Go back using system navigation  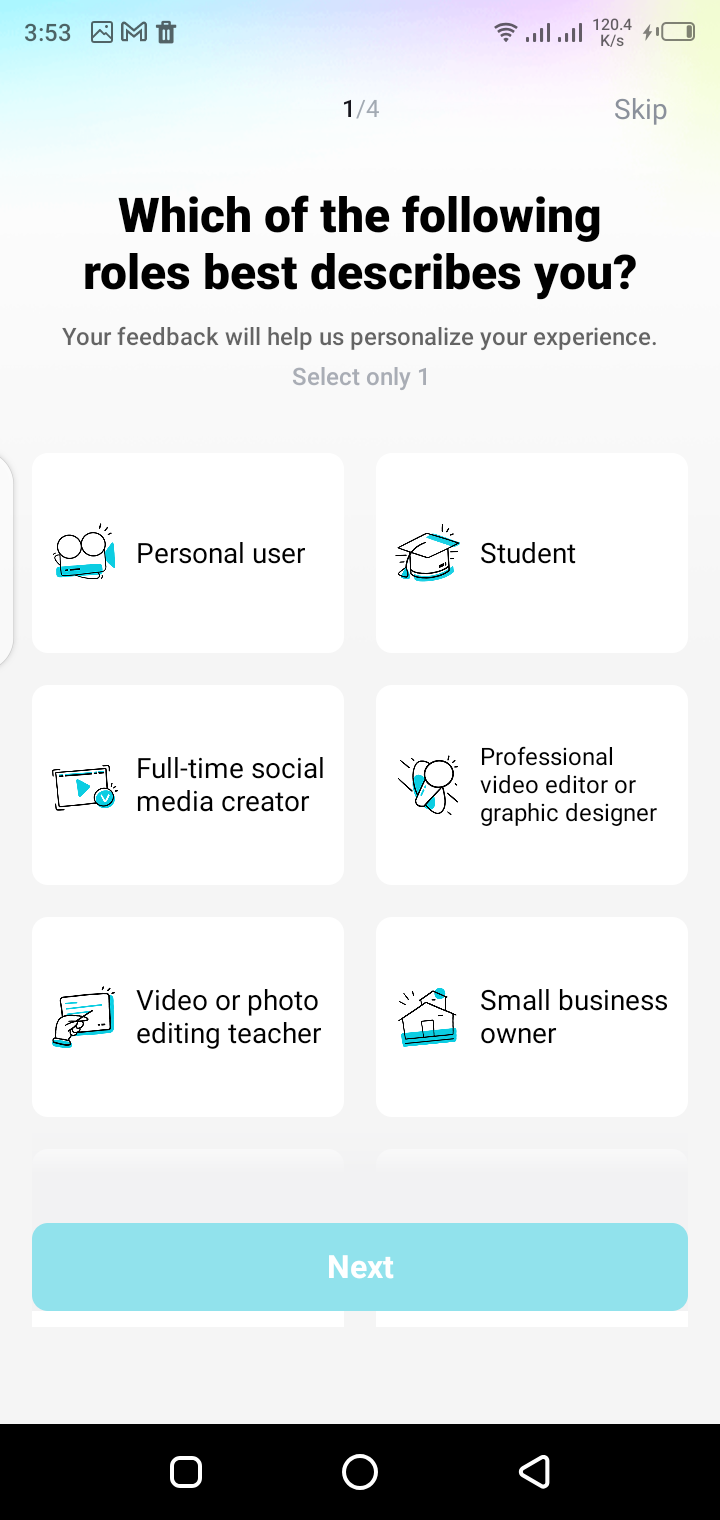[x=534, y=1471]
